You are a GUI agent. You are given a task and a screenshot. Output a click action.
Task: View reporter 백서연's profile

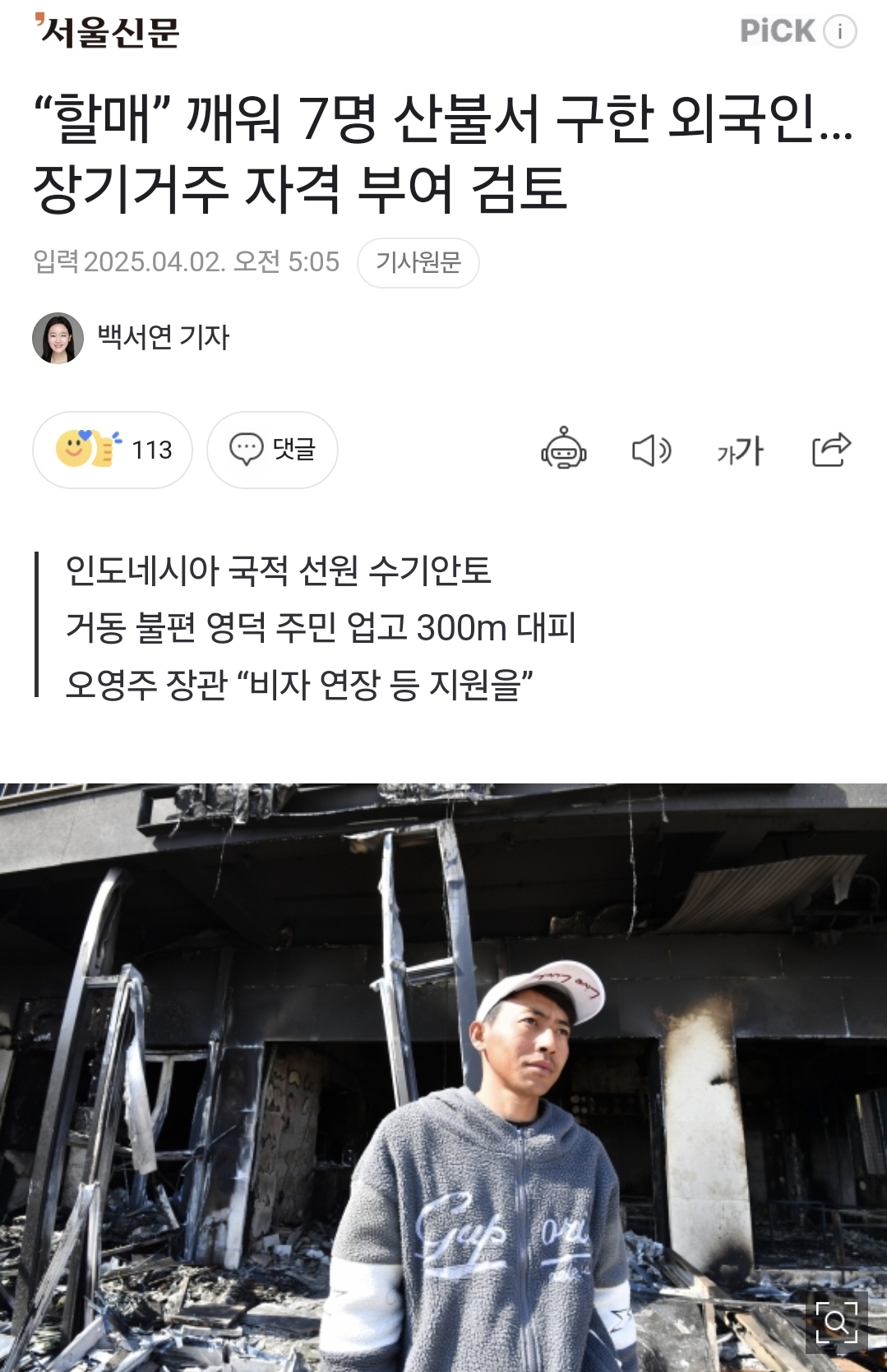click(x=132, y=337)
